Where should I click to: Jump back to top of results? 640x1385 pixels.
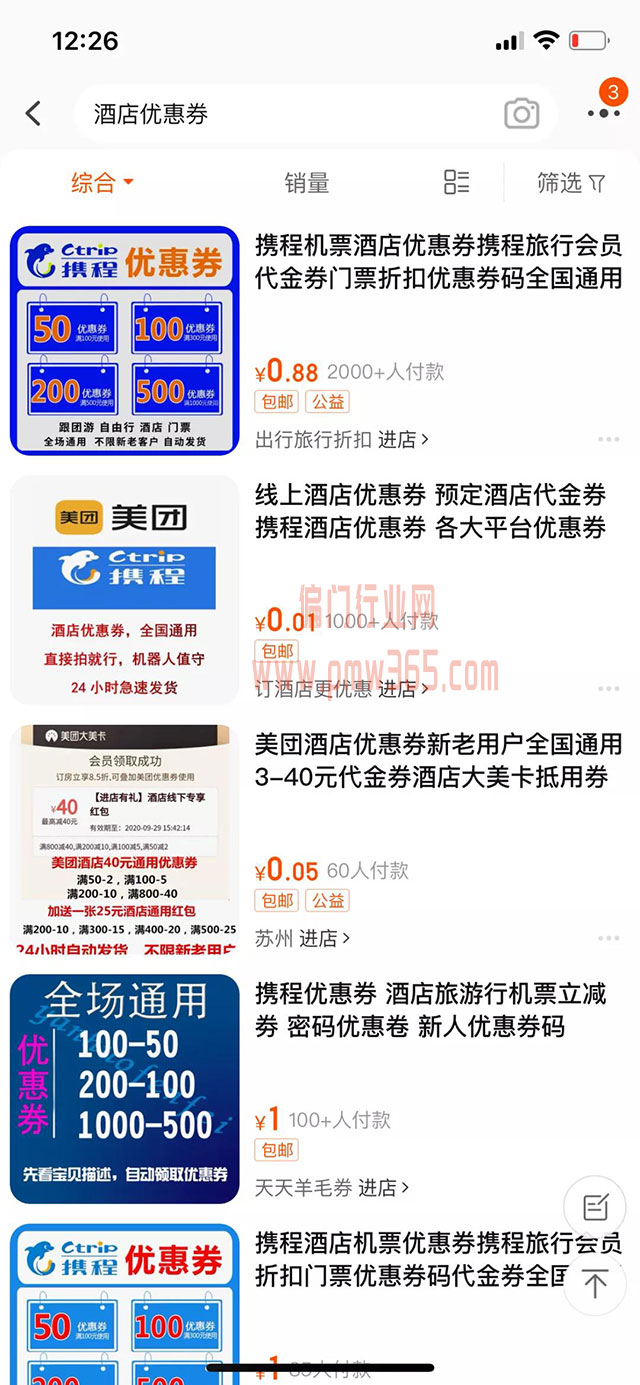[x=595, y=1282]
